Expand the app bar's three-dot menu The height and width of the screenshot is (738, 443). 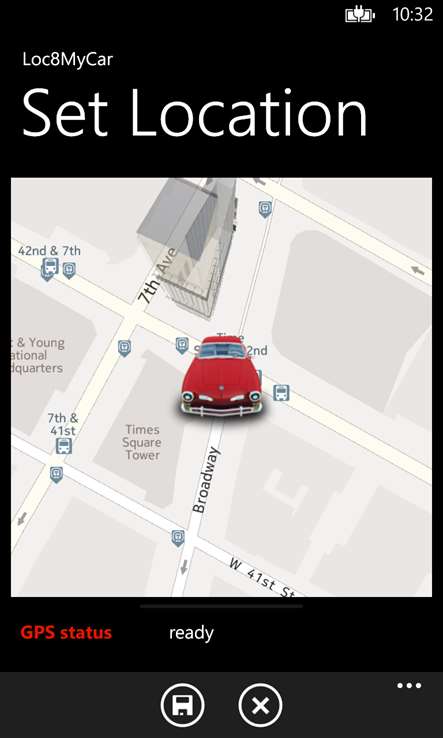[409, 686]
